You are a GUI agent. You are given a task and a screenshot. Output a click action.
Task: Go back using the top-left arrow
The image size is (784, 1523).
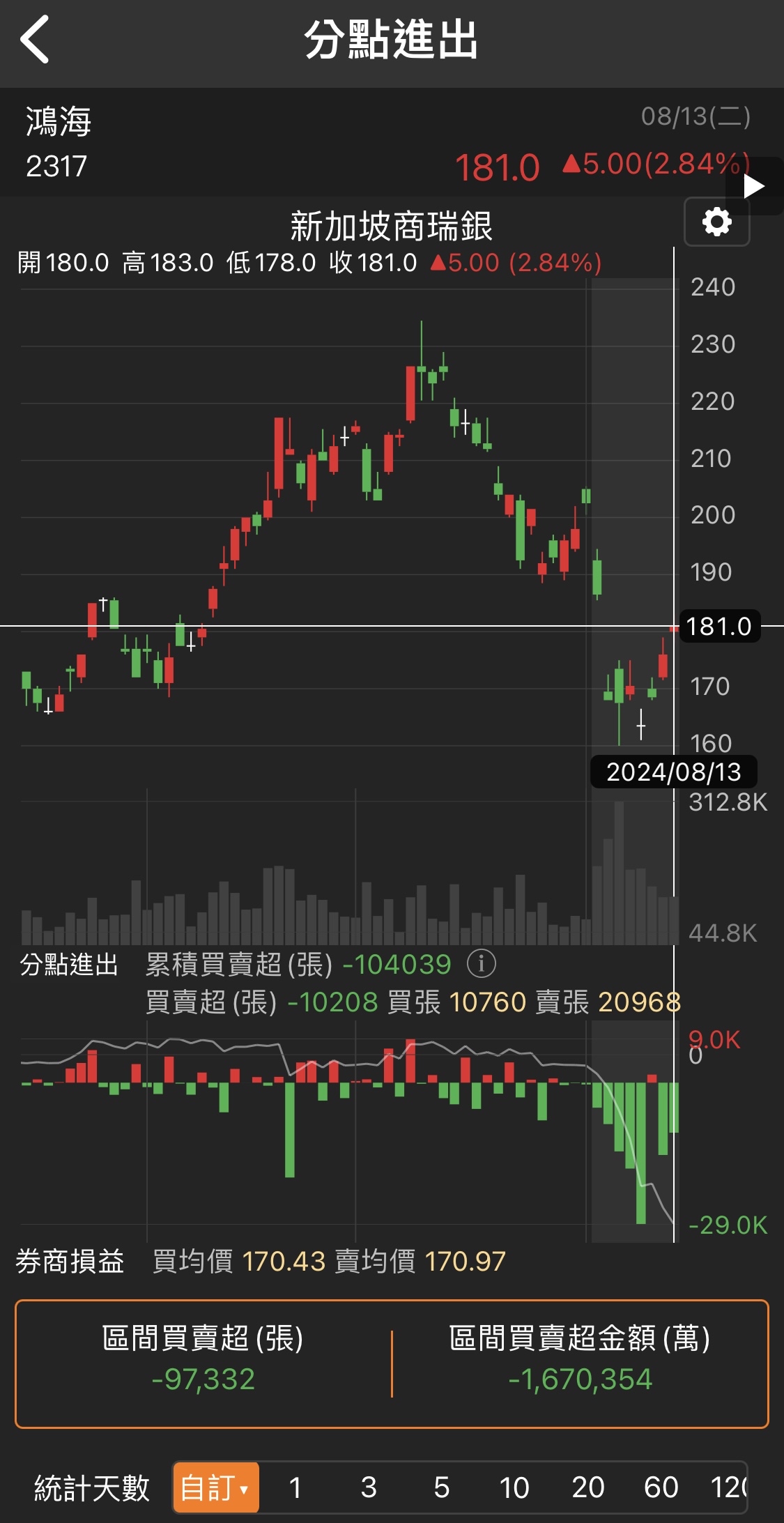(35, 40)
